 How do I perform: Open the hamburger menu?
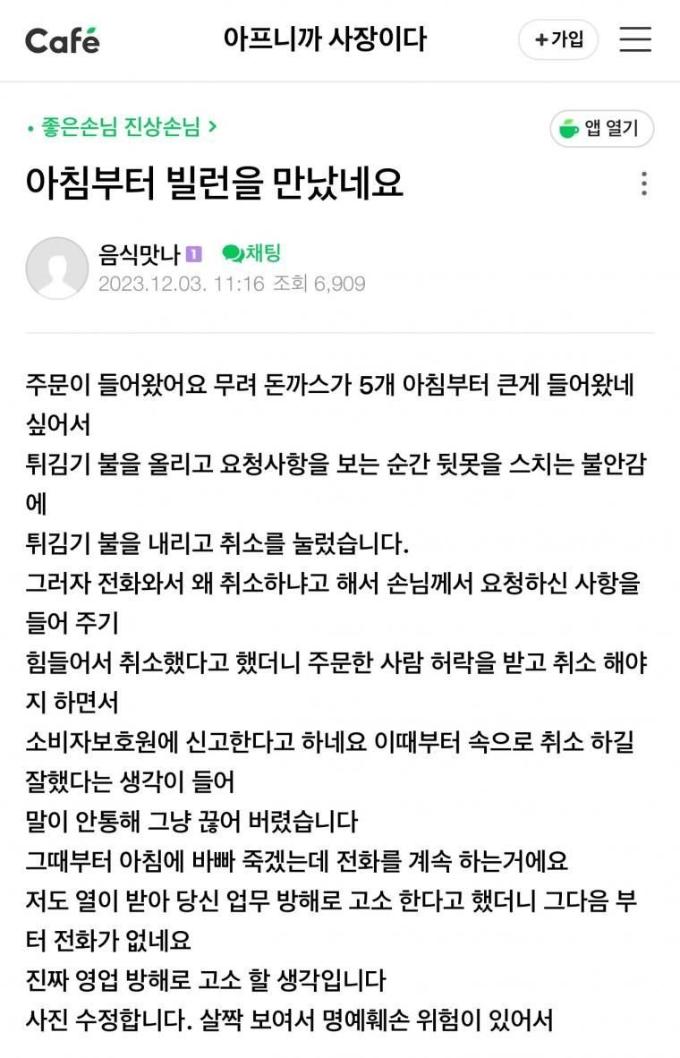tap(635, 40)
